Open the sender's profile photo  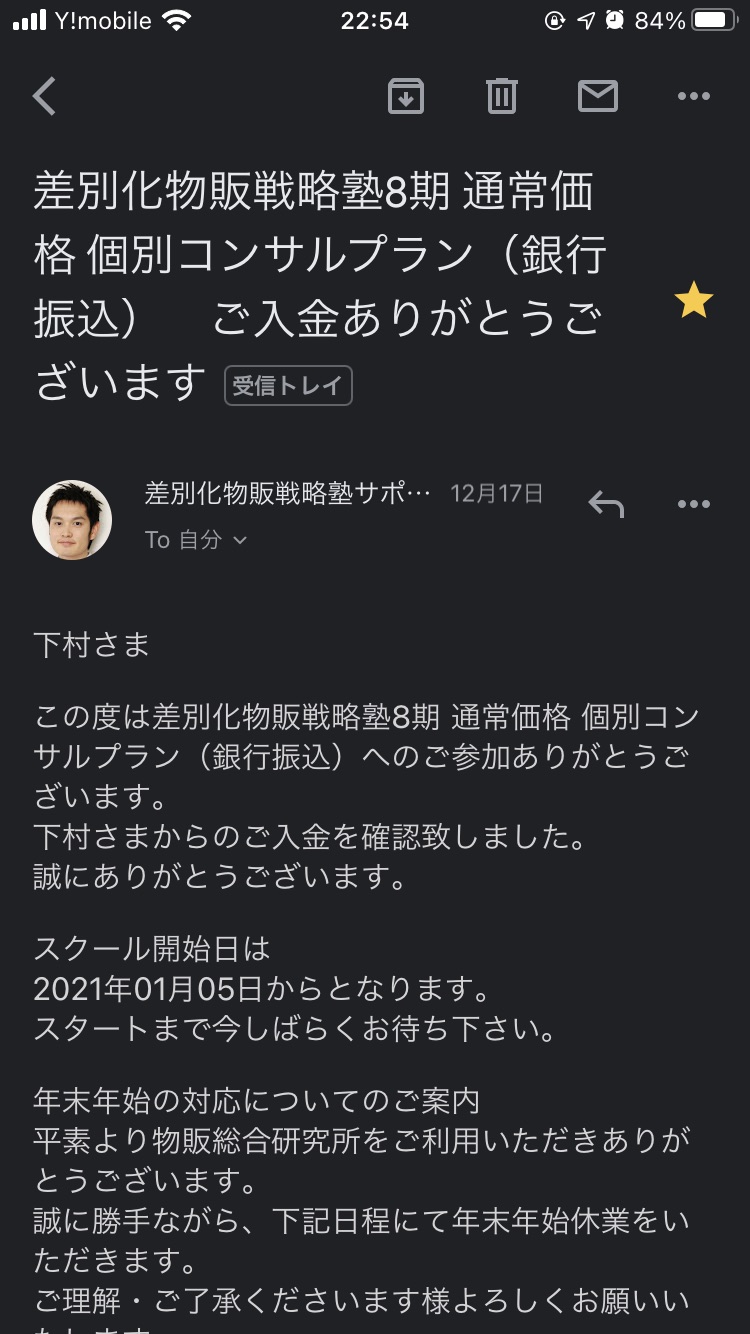point(72,520)
